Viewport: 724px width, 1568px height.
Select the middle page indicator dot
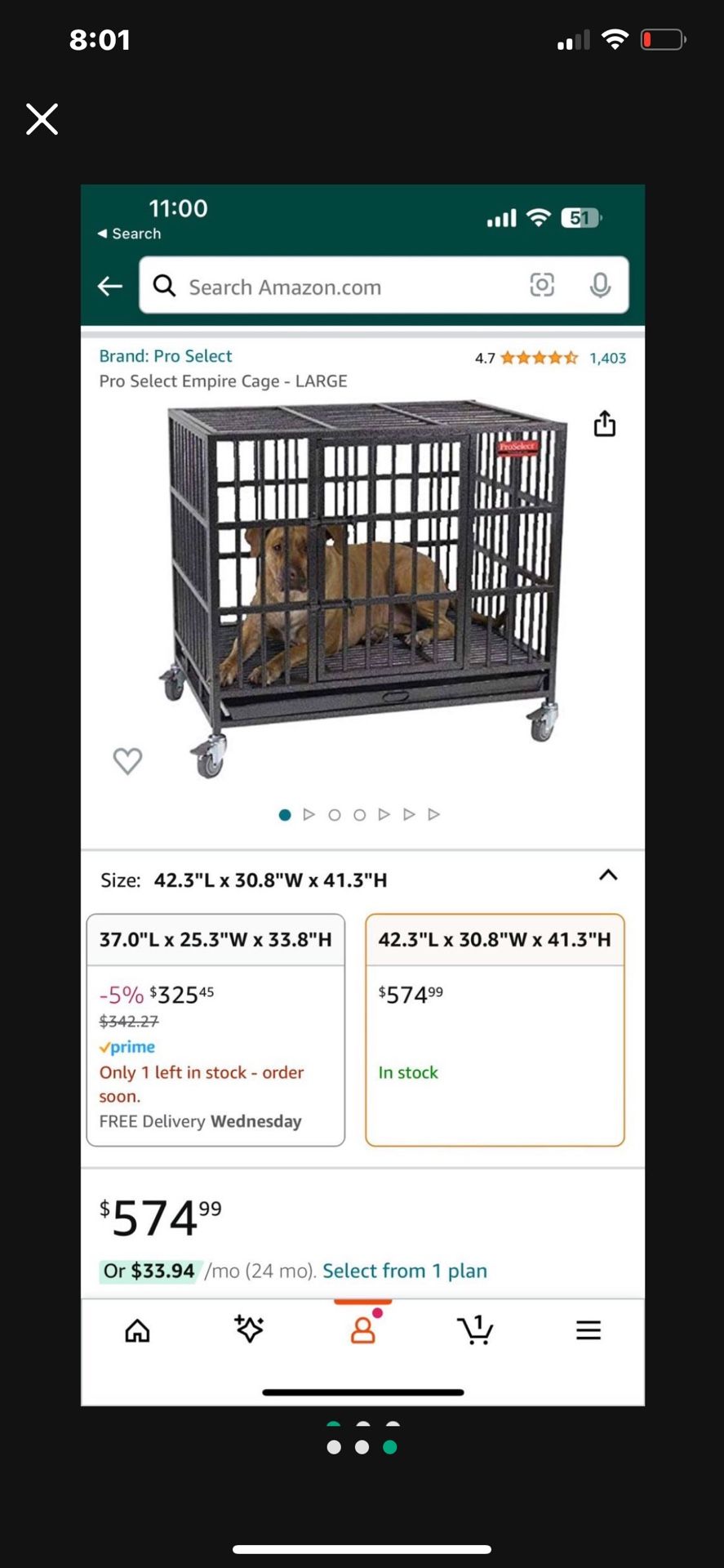click(362, 1447)
